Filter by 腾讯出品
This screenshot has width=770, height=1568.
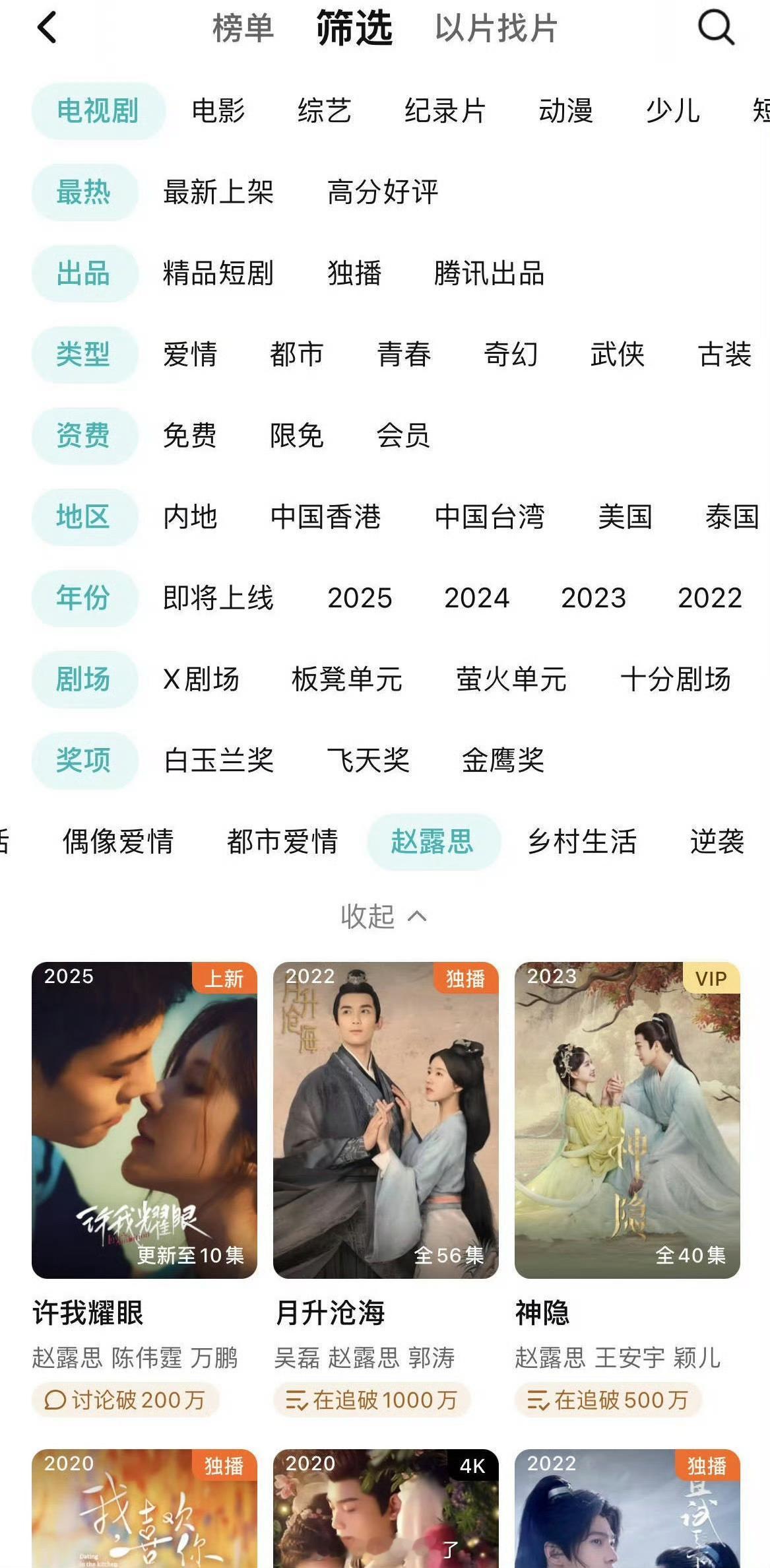tap(489, 273)
